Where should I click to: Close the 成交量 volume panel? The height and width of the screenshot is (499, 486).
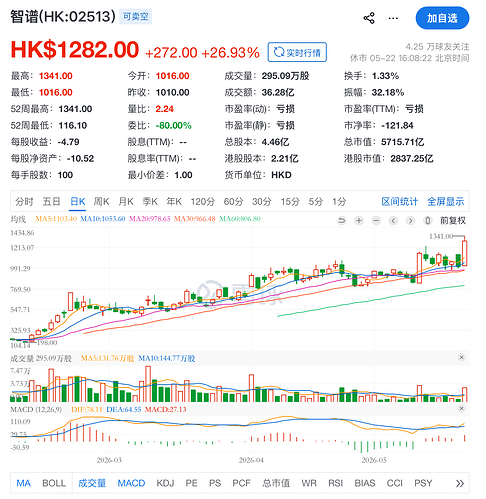tap(461, 357)
